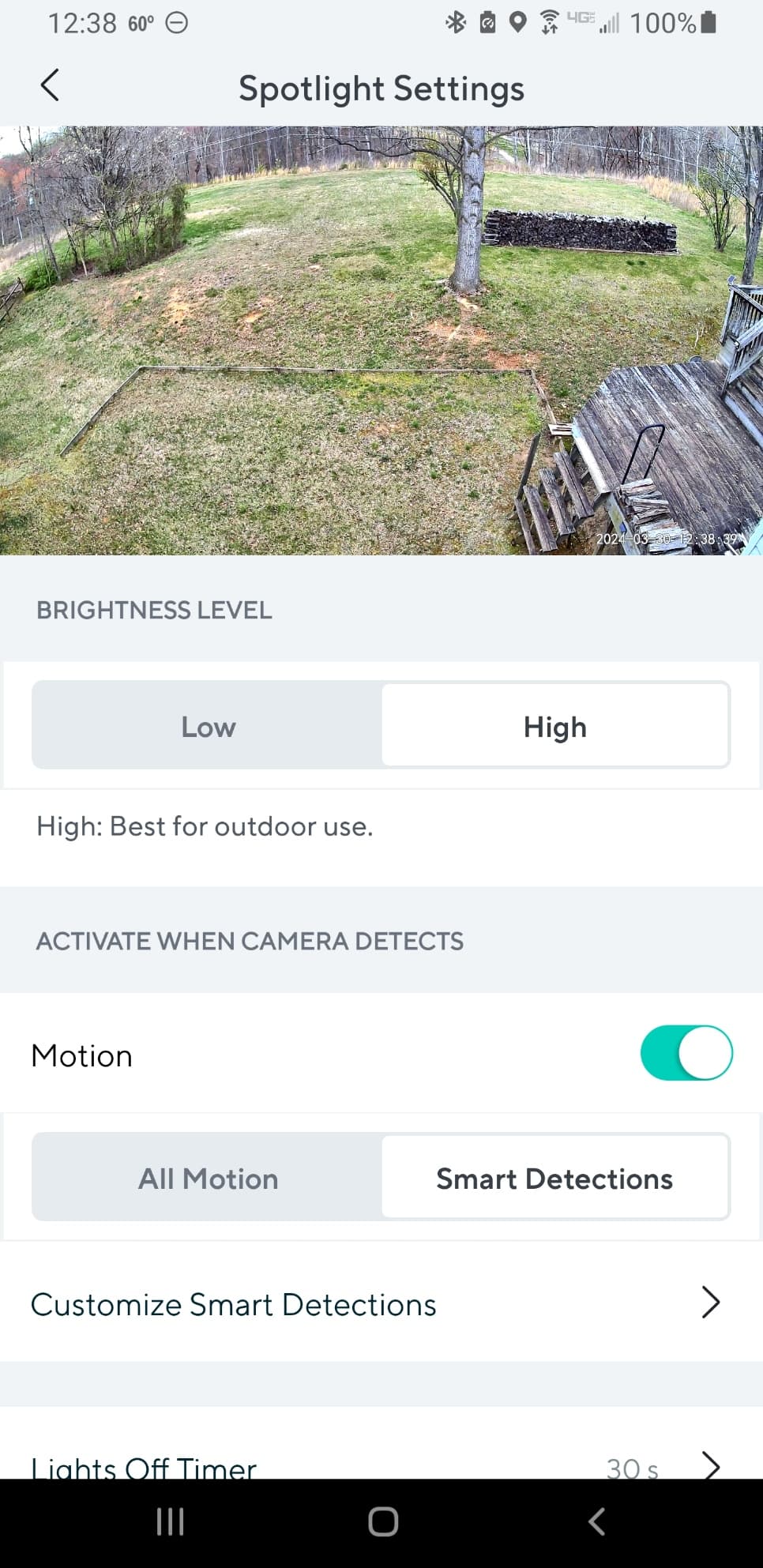
Task: Switch to All Motion detection
Action: coord(208,1178)
